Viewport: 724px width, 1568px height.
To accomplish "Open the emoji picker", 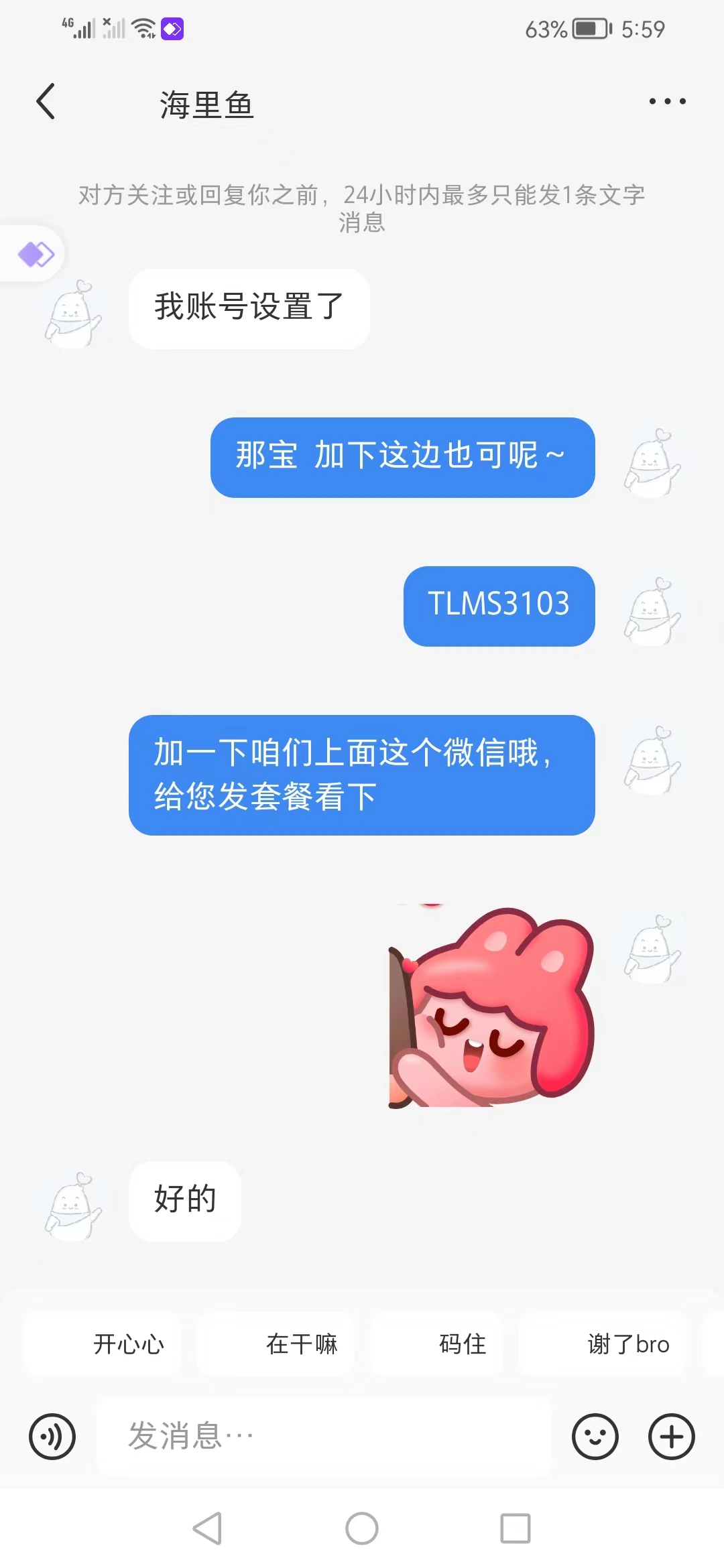I will tap(595, 1437).
